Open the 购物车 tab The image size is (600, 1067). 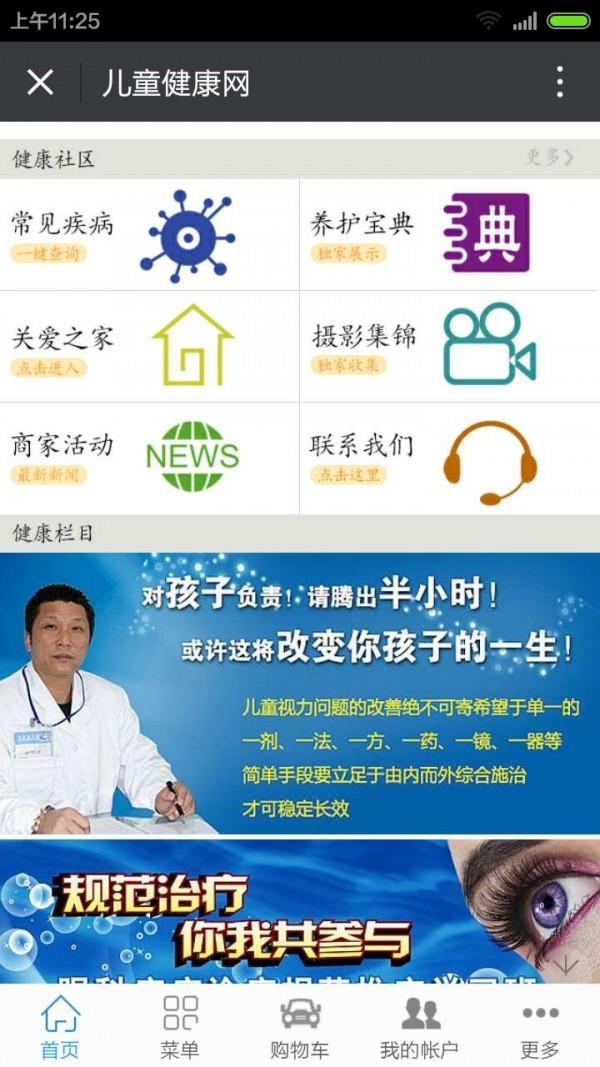coord(300,1026)
